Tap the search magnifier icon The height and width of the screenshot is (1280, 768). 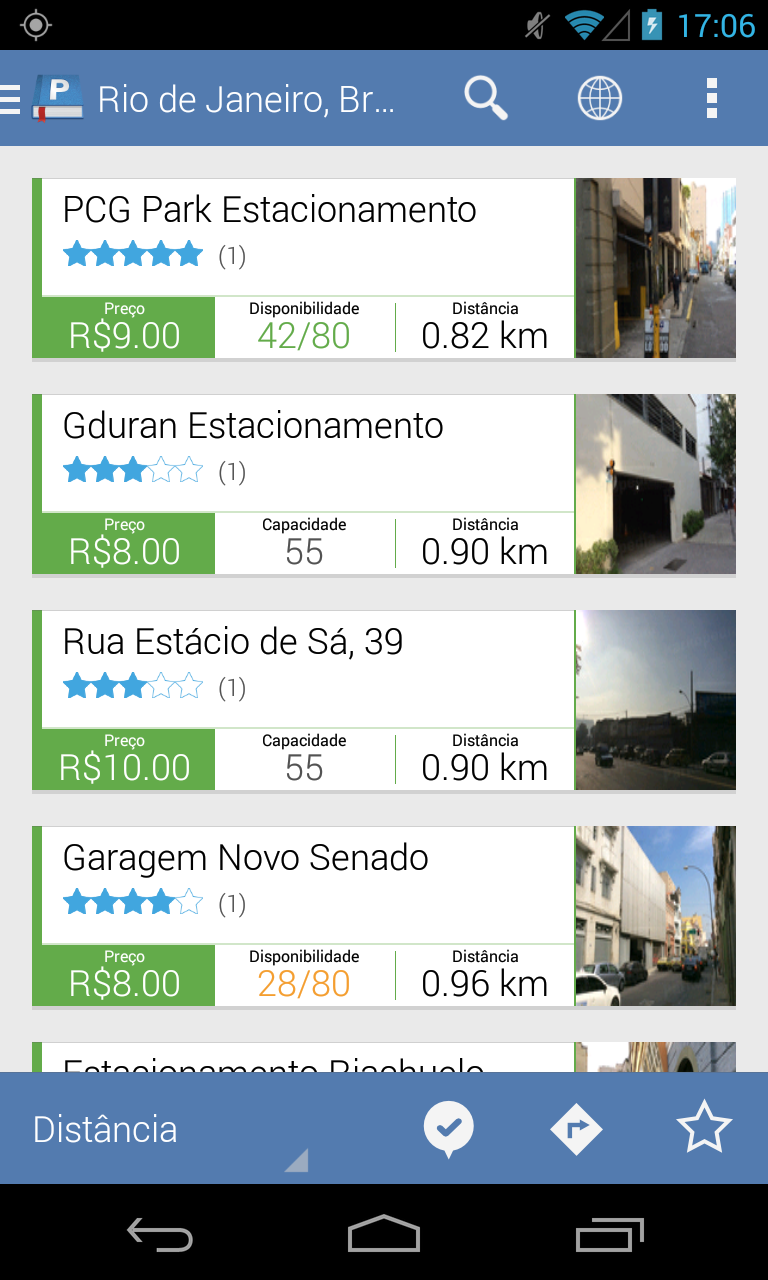486,98
